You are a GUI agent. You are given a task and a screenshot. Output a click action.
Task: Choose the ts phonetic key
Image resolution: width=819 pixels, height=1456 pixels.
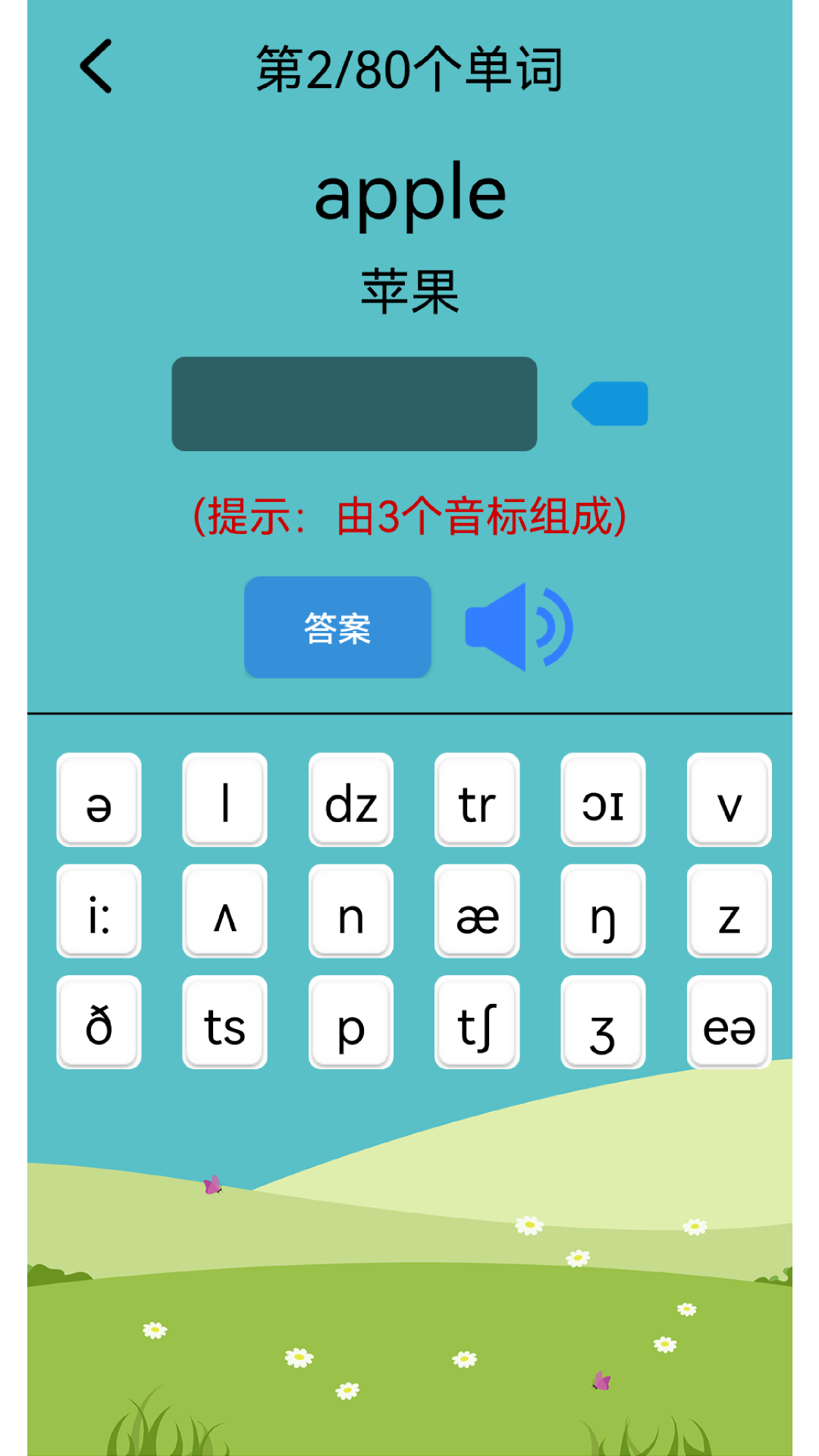pos(225,1022)
